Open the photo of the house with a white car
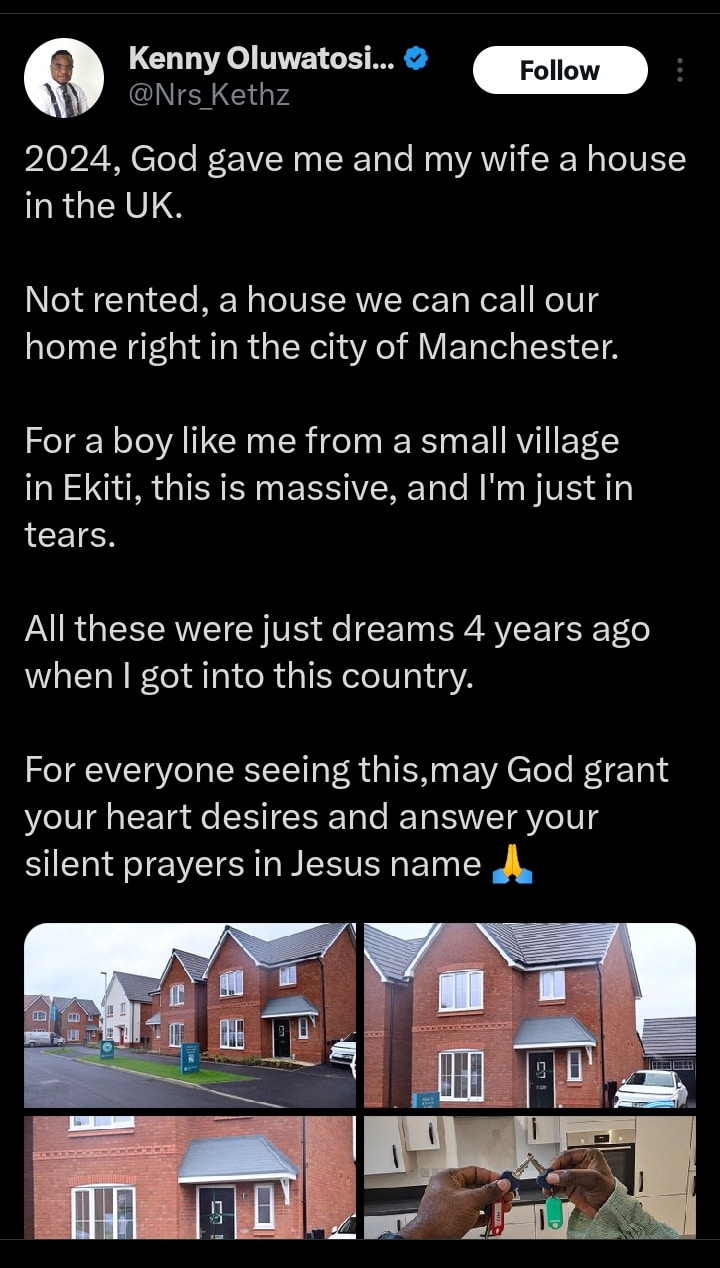720x1268 pixels. pyautogui.click(x=529, y=1015)
